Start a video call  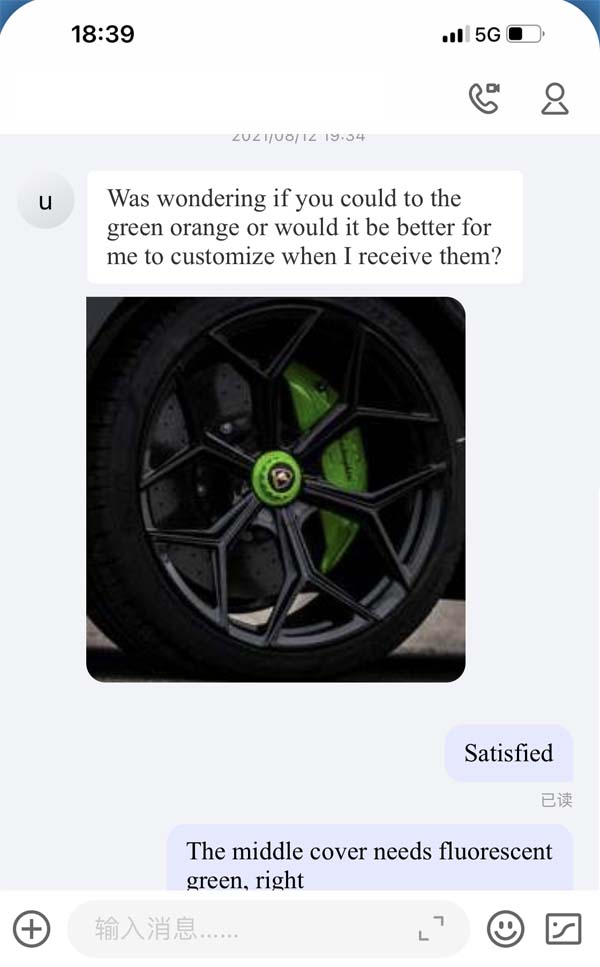coord(484,98)
